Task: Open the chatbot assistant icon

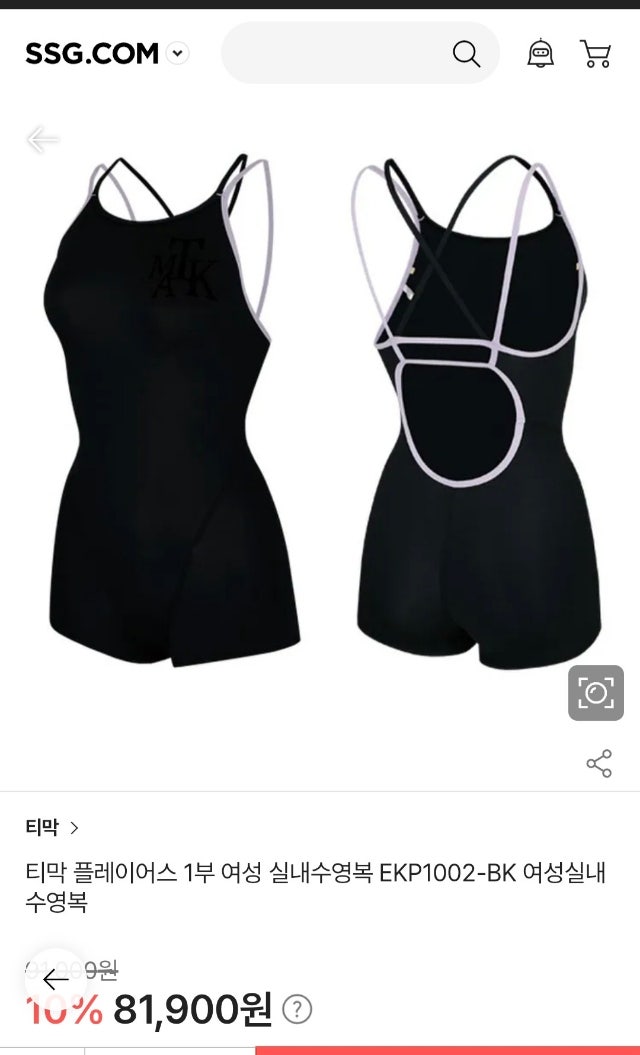Action: 540,53
